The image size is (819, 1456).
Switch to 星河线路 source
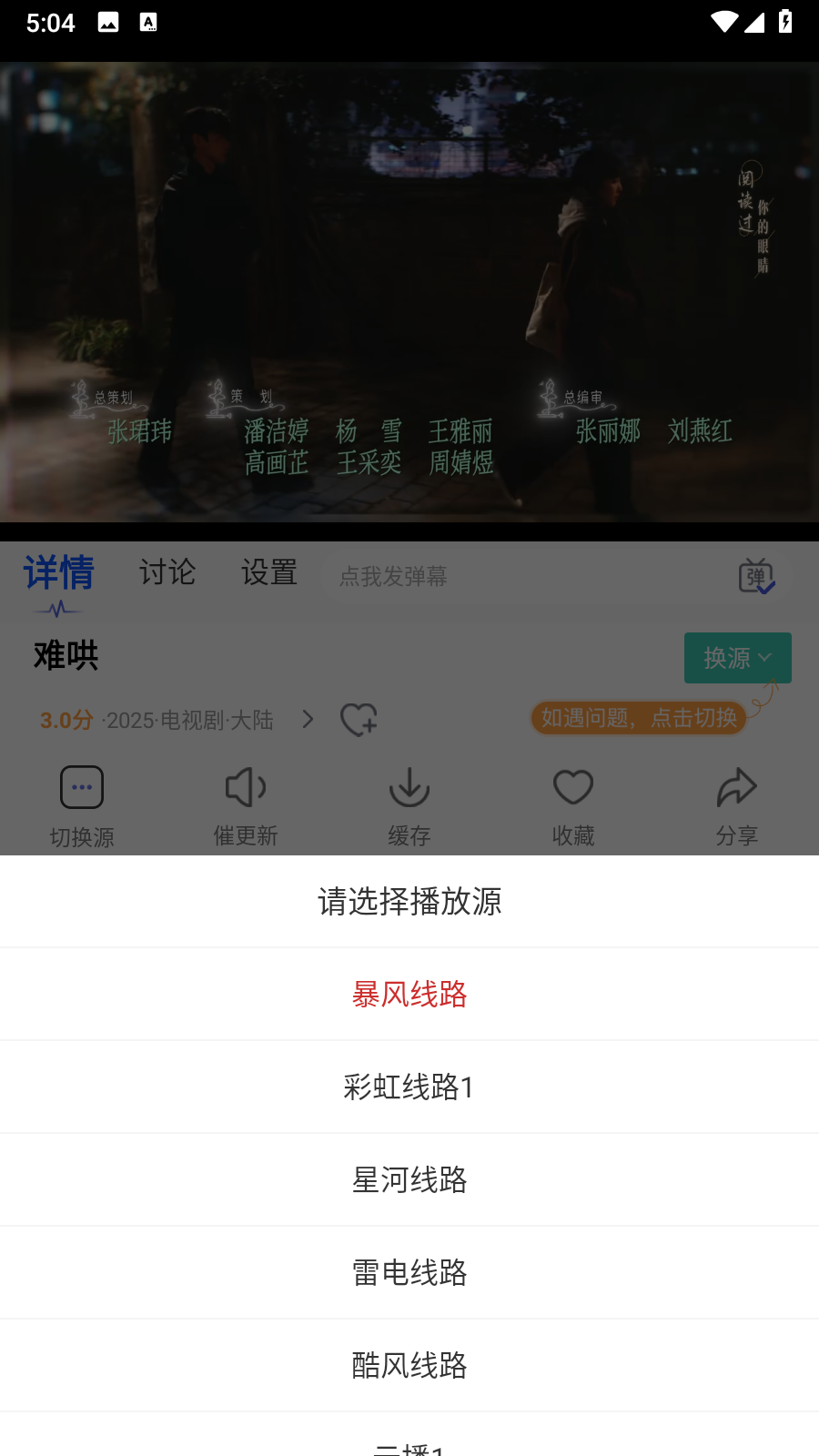(x=409, y=1179)
